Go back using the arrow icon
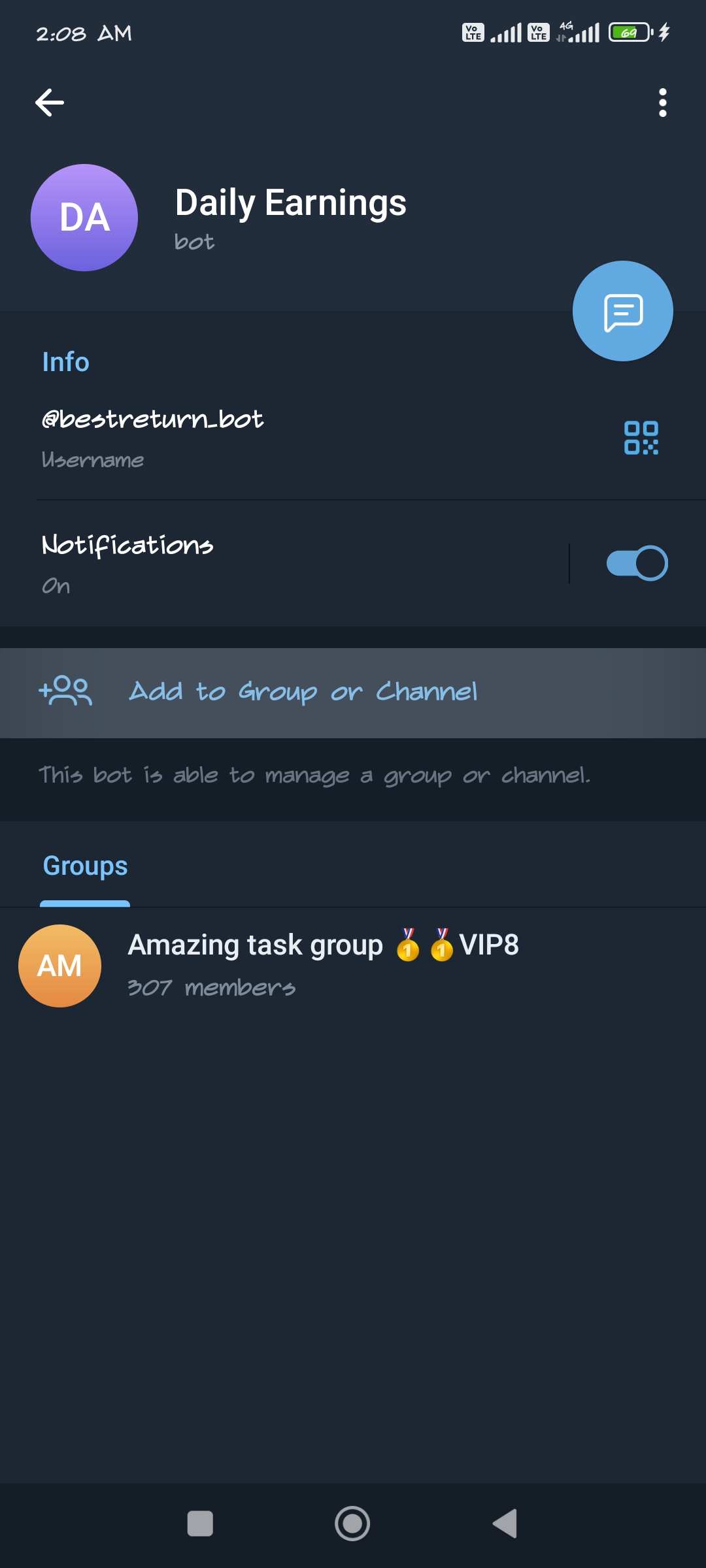This screenshot has height=1568, width=706. click(x=50, y=103)
